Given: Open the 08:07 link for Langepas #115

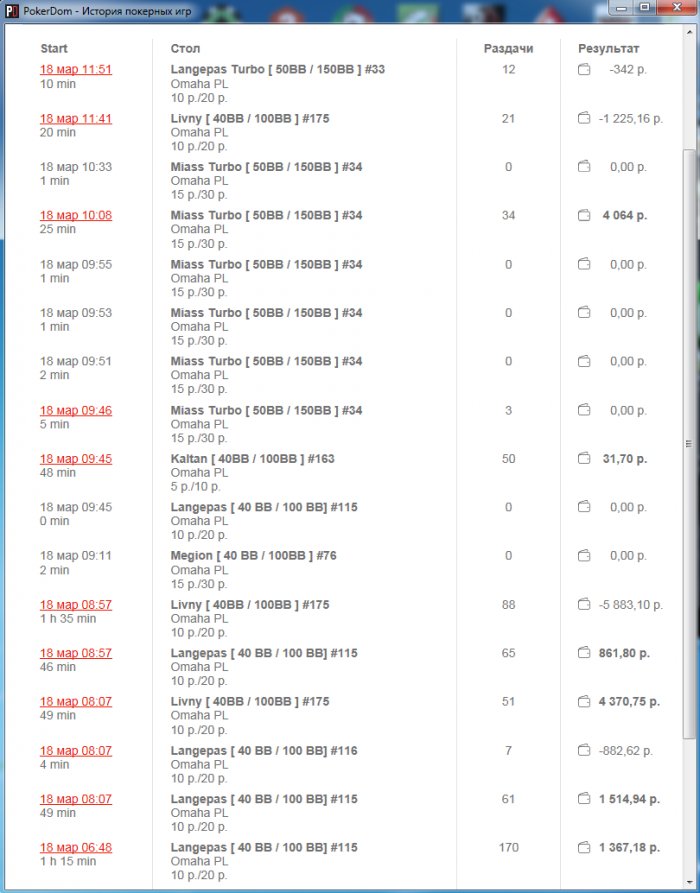Looking at the screenshot, I should (76, 799).
